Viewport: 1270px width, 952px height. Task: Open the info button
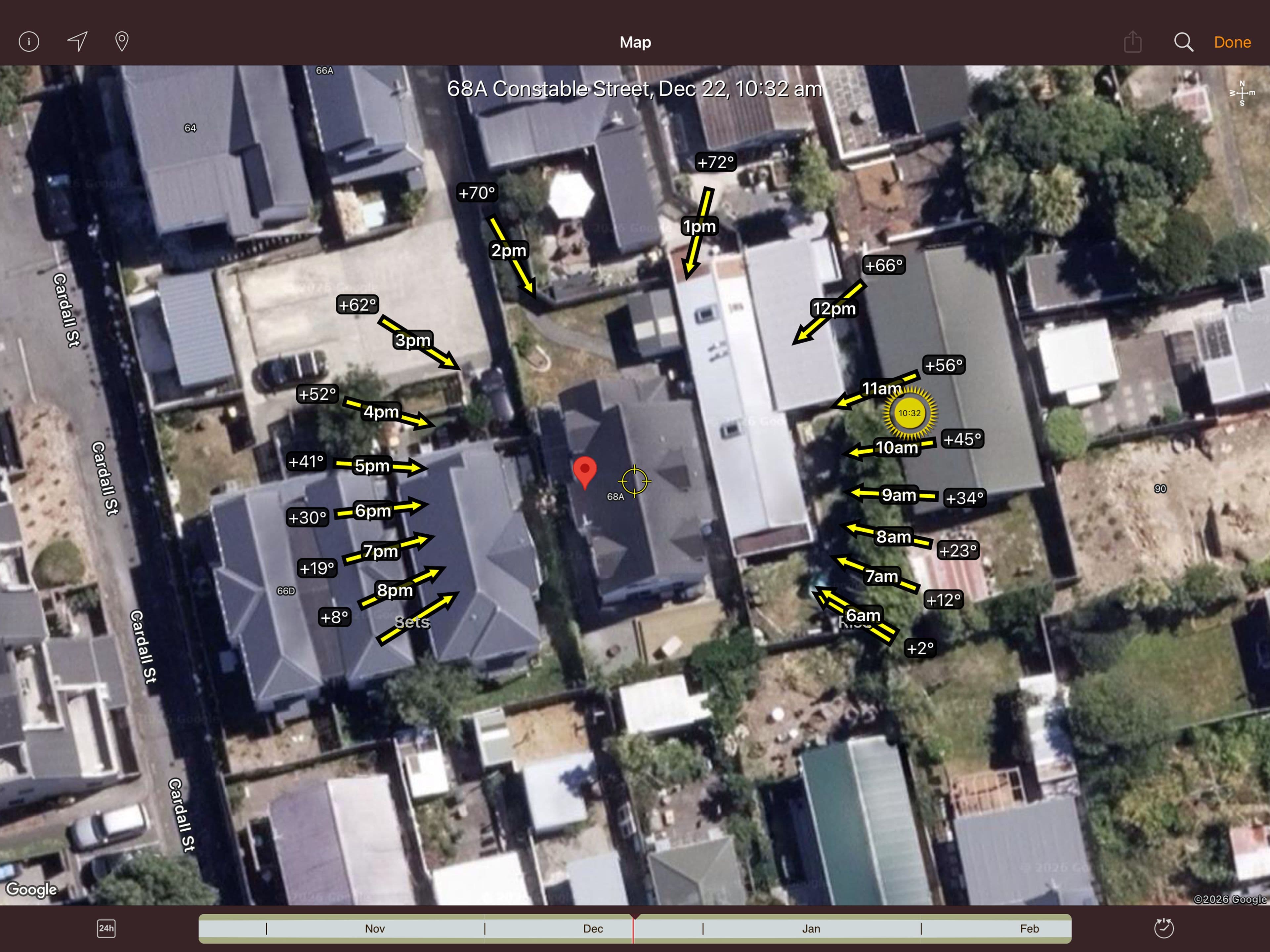pos(29,41)
